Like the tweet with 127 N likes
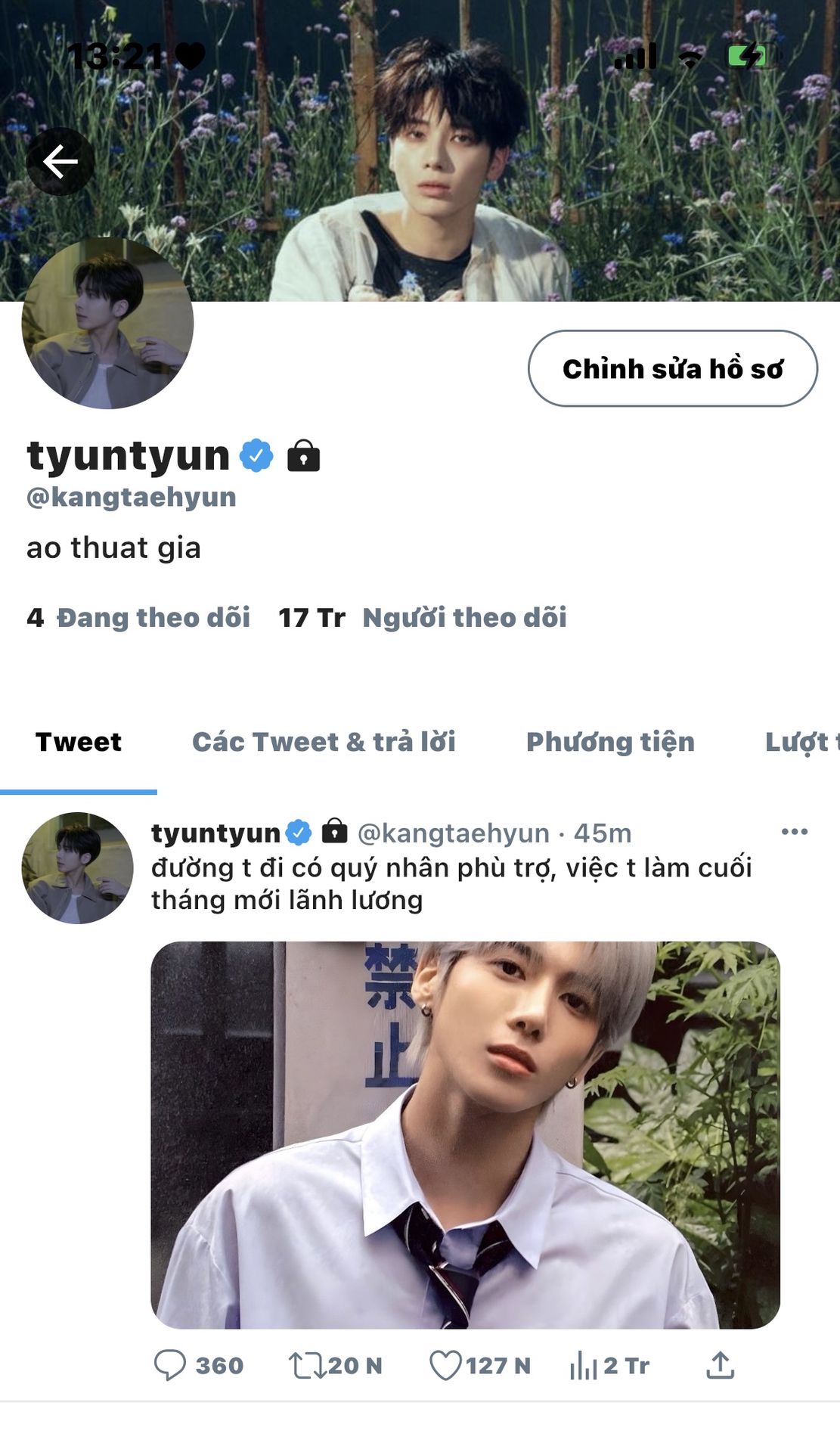This screenshot has width=840, height=1452. [445, 1366]
